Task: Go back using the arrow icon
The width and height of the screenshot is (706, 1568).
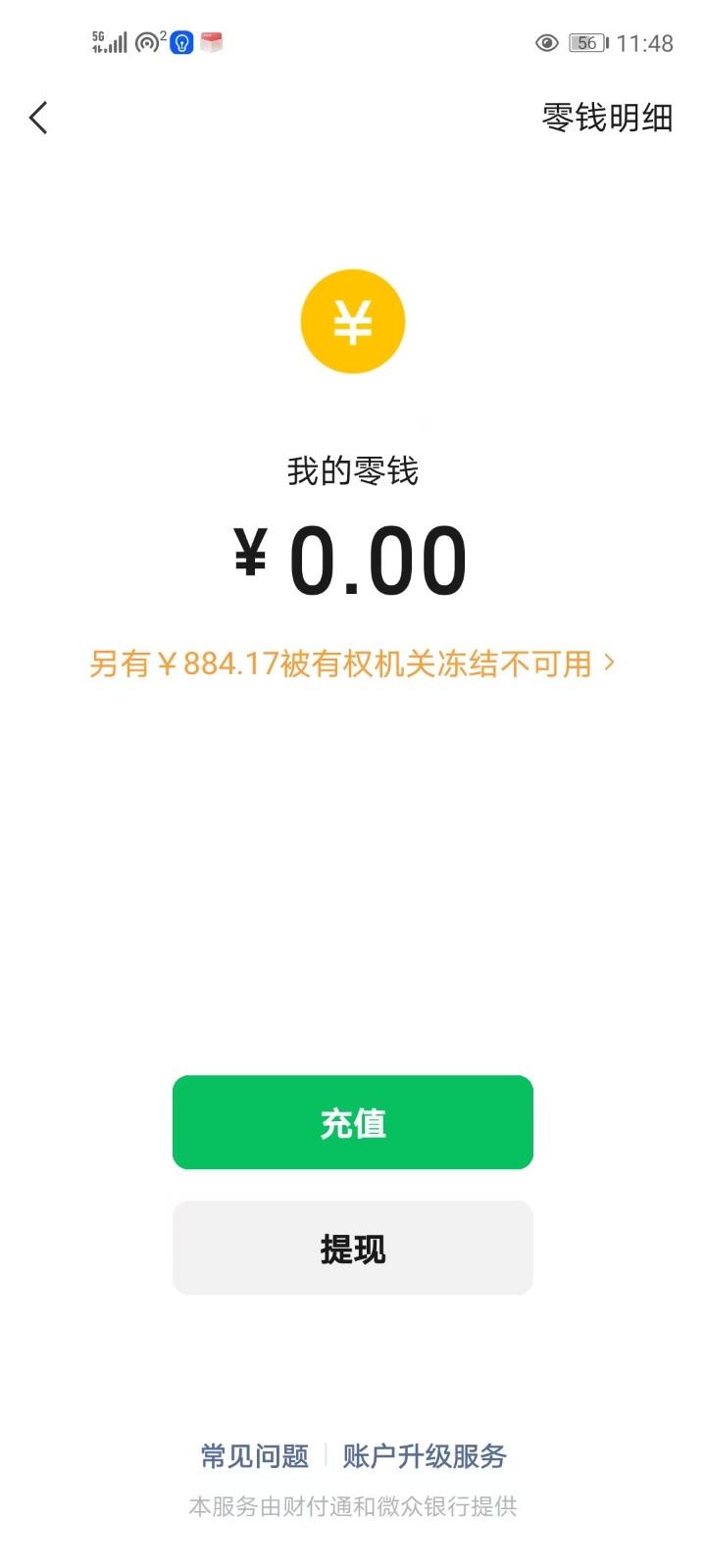Action: coord(38,119)
